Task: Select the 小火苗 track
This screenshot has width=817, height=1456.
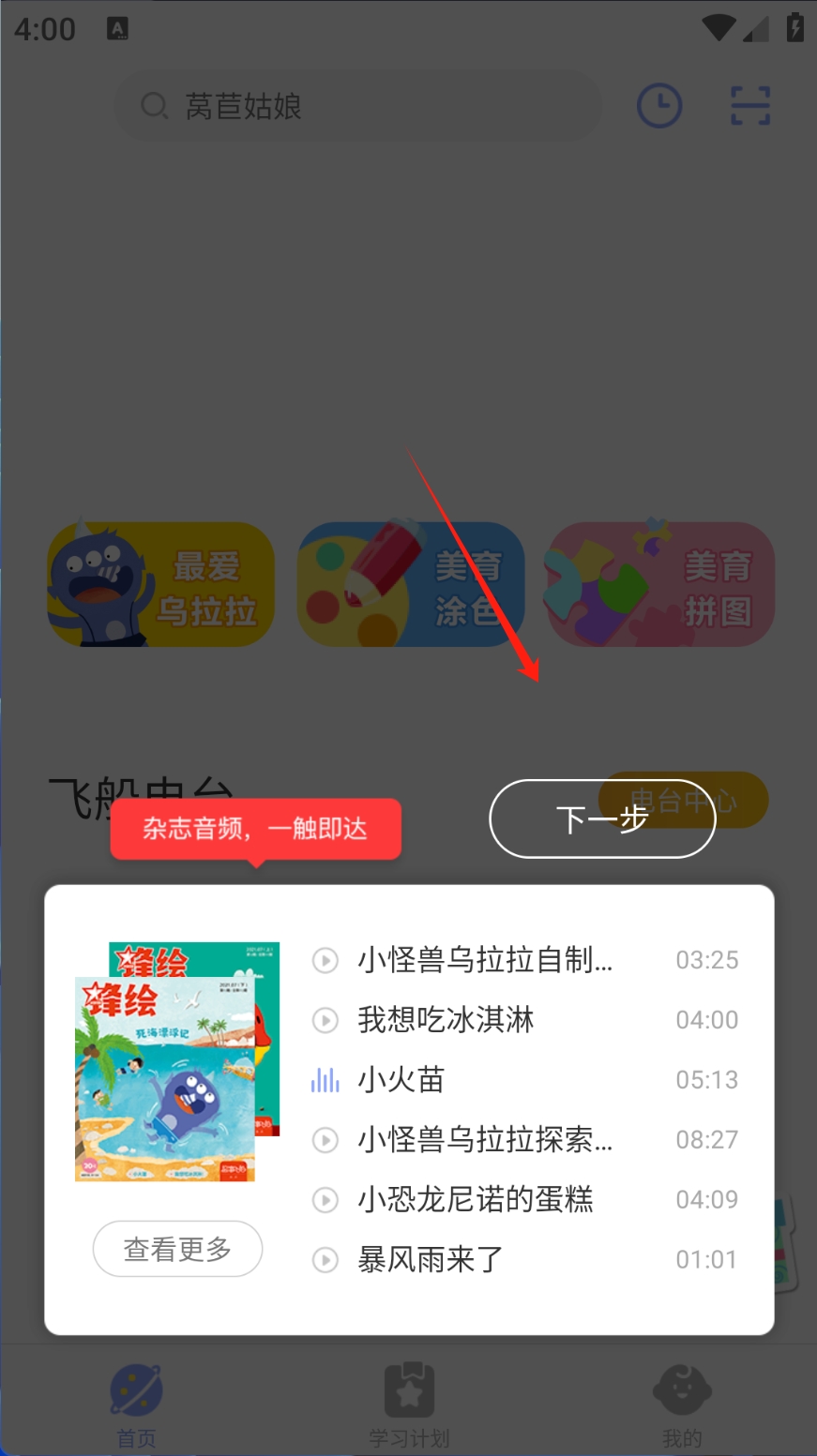Action: pos(401,1080)
